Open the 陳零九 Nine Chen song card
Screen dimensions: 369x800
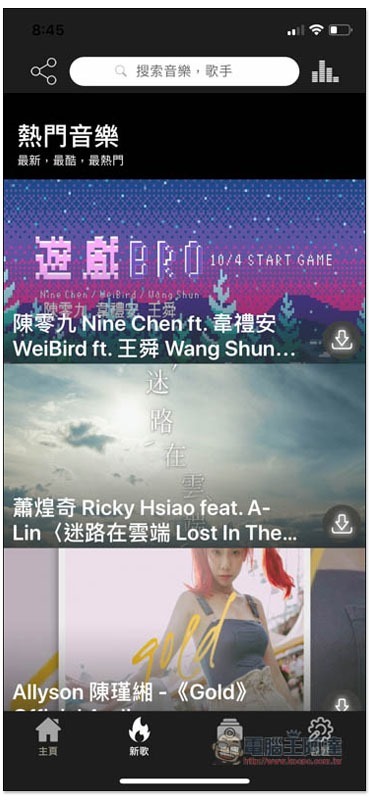(184, 271)
